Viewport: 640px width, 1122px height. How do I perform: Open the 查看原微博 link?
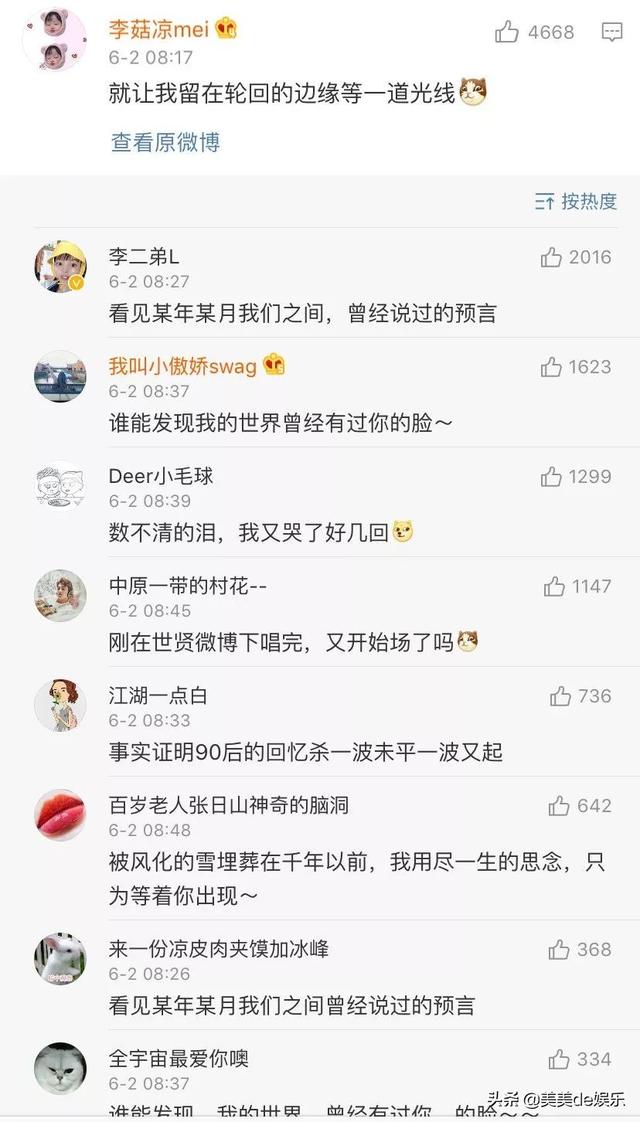pos(165,143)
